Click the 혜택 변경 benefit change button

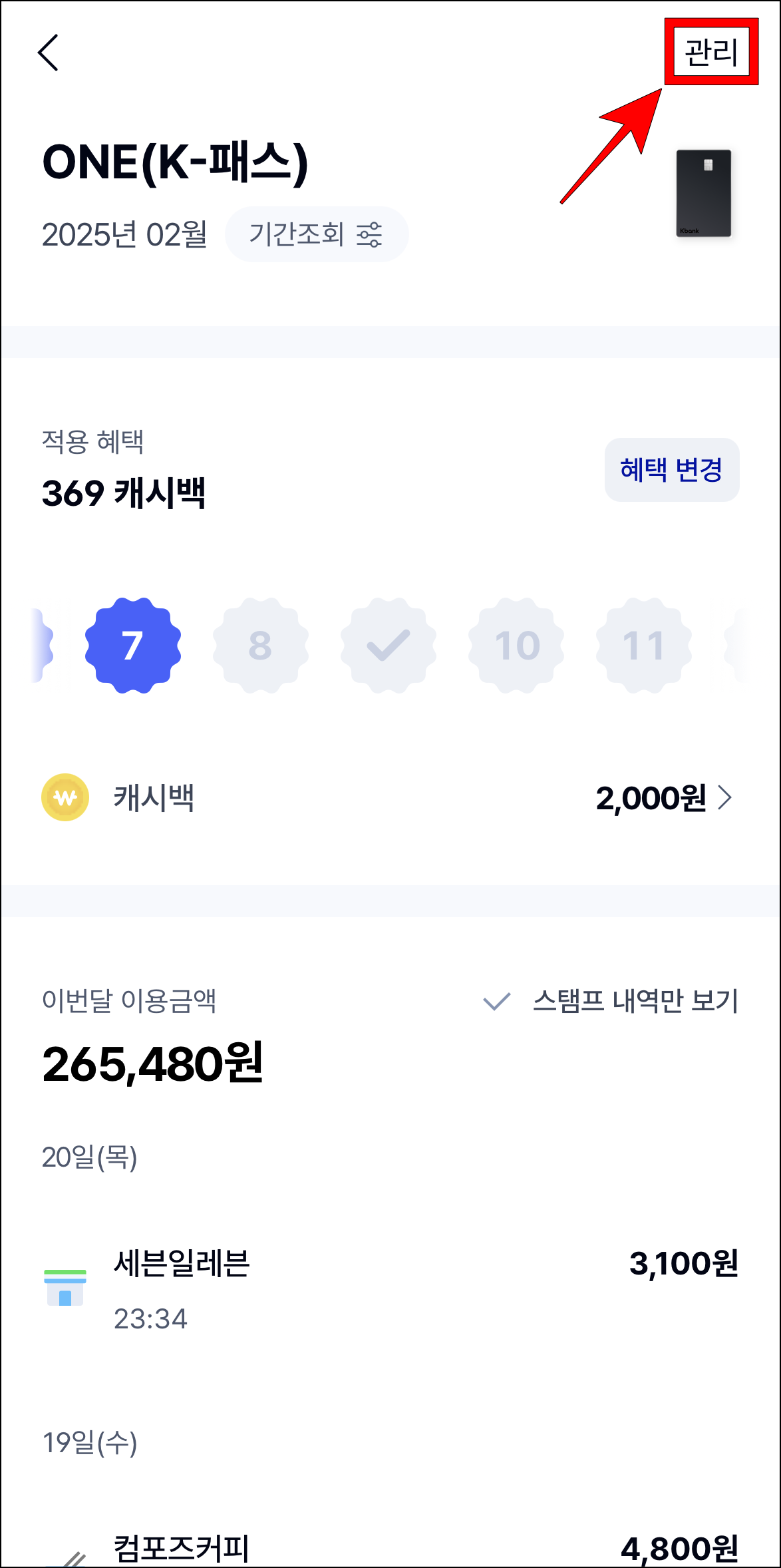[672, 470]
